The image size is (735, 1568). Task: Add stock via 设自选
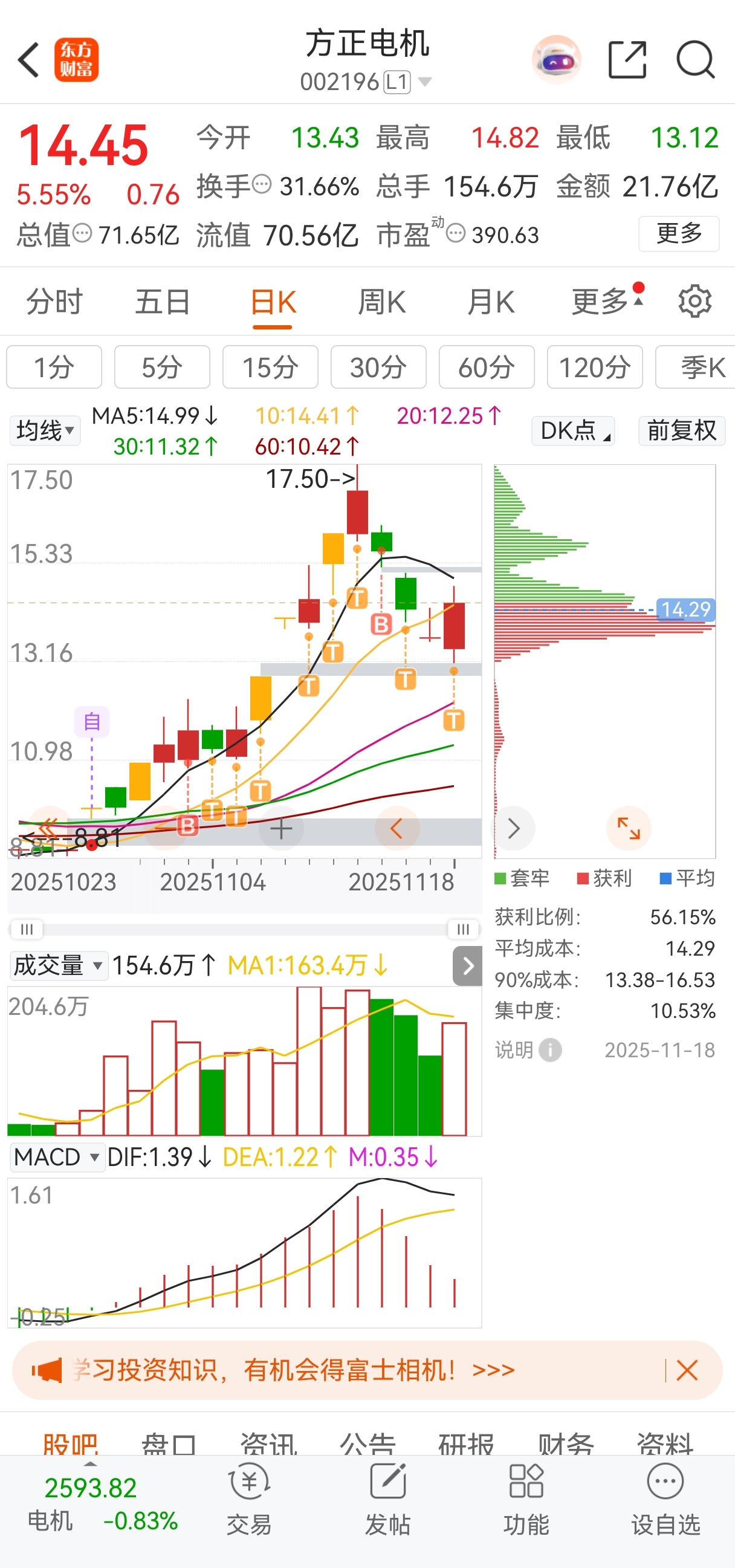pyautogui.click(x=665, y=1498)
